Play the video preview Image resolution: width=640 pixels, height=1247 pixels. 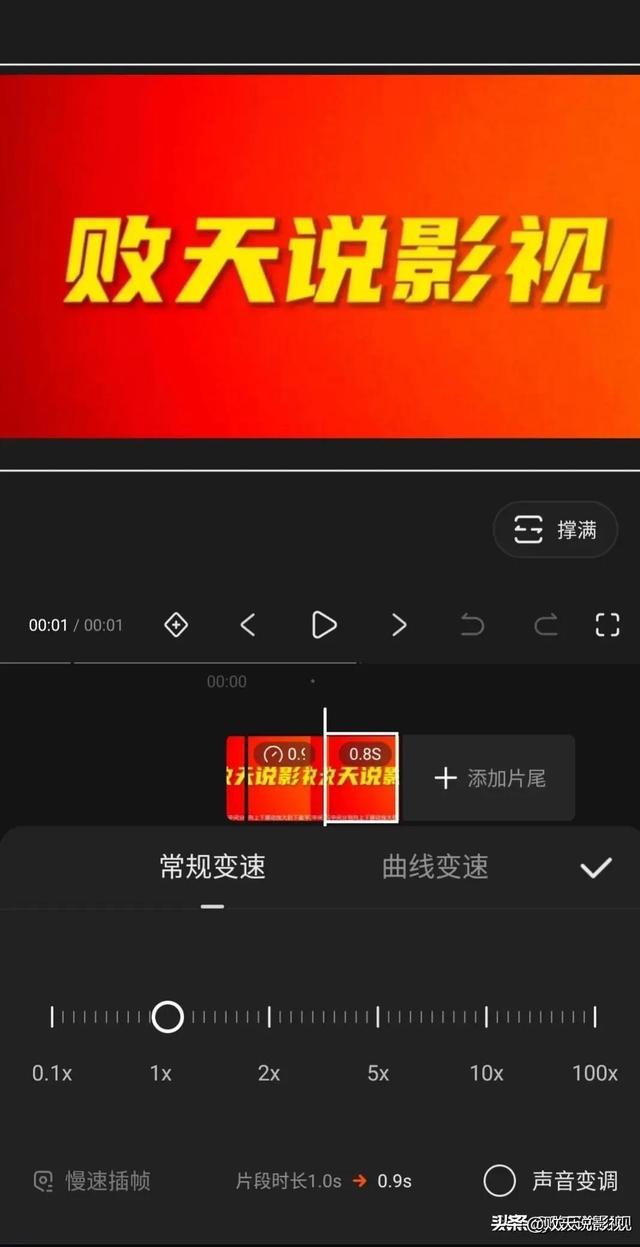tap(324, 626)
